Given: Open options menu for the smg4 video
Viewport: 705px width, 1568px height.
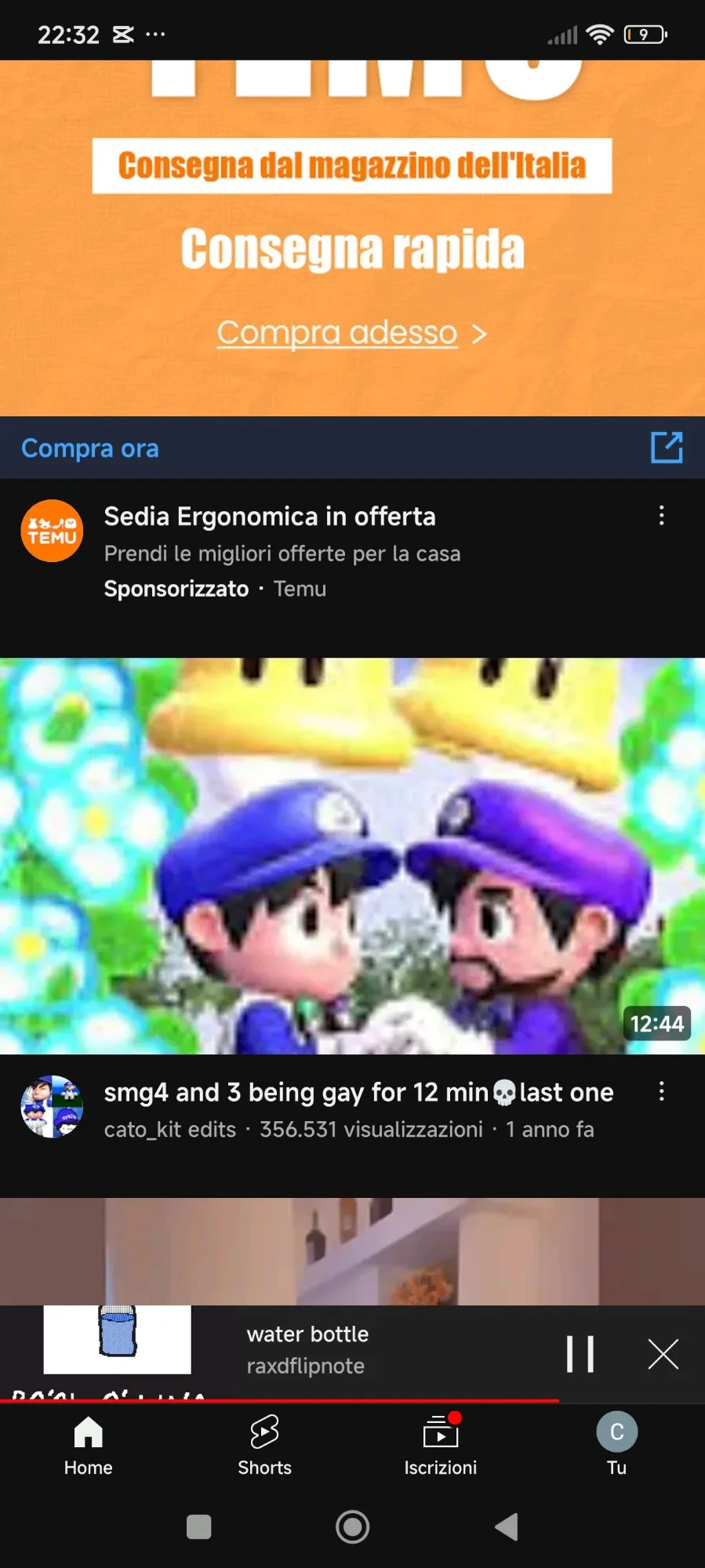Looking at the screenshot, I should [x=661, y=1091].
